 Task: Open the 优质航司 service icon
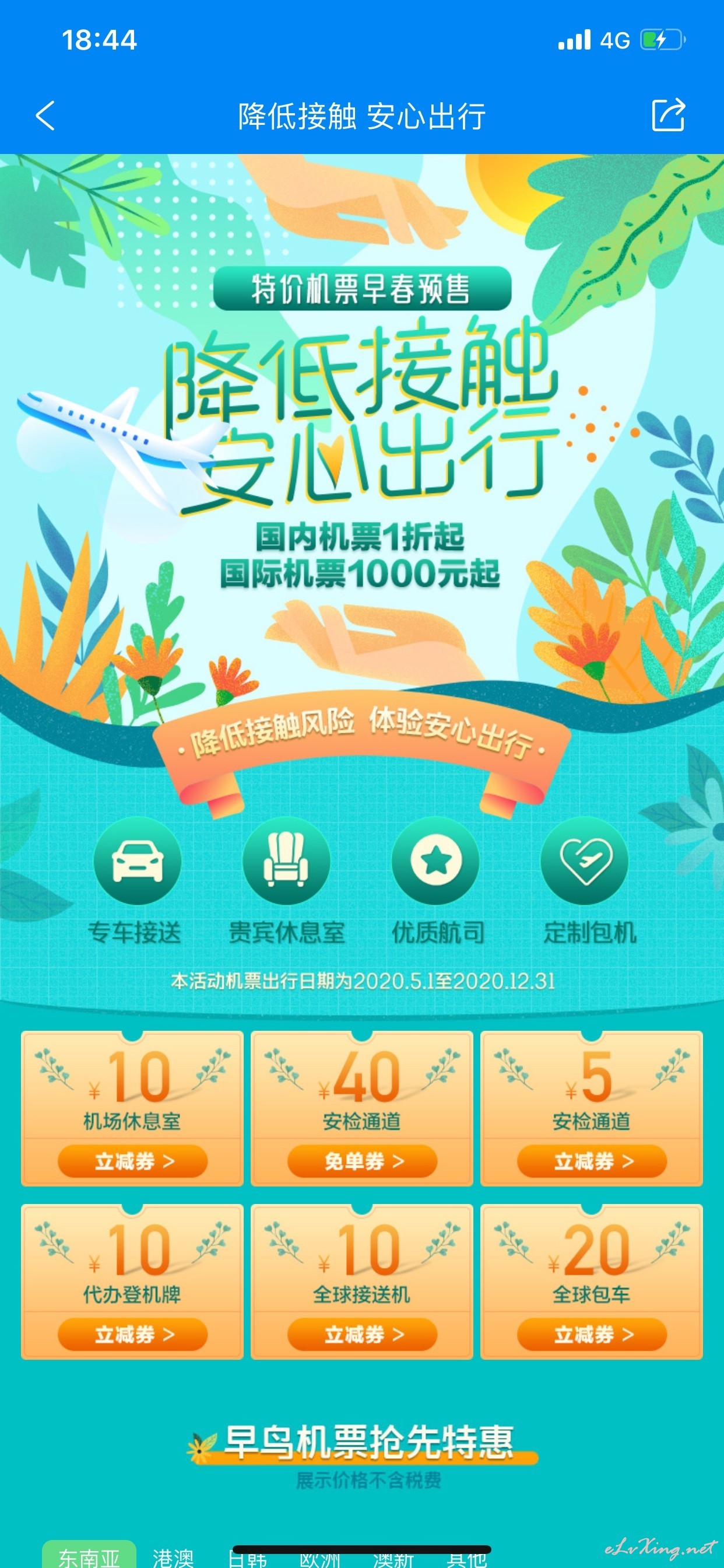[435, 860]
